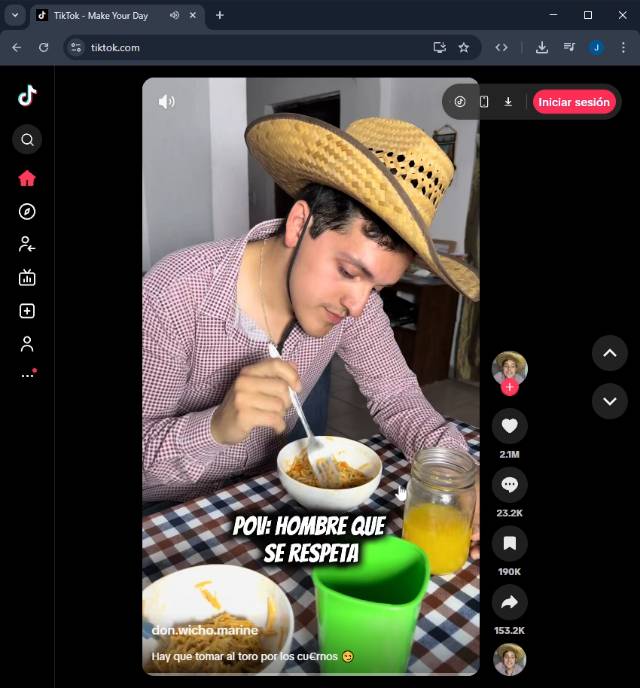Open the comments on this video
Image resolution: width=640 pixels, height=688 pixels.
509,485
